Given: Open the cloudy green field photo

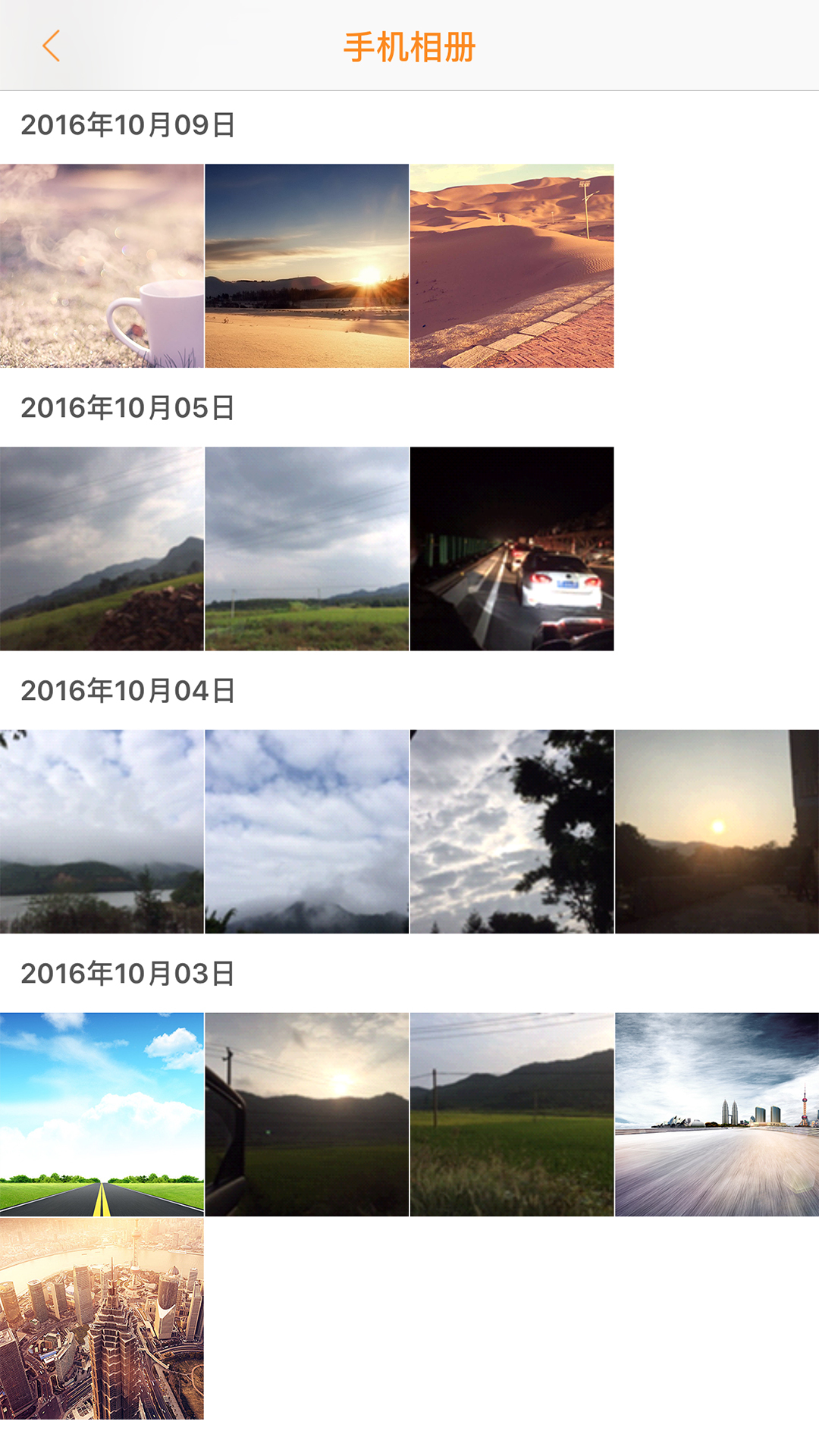Looking at the screenshot, I should pyautogui.click(x=306, y=549).
